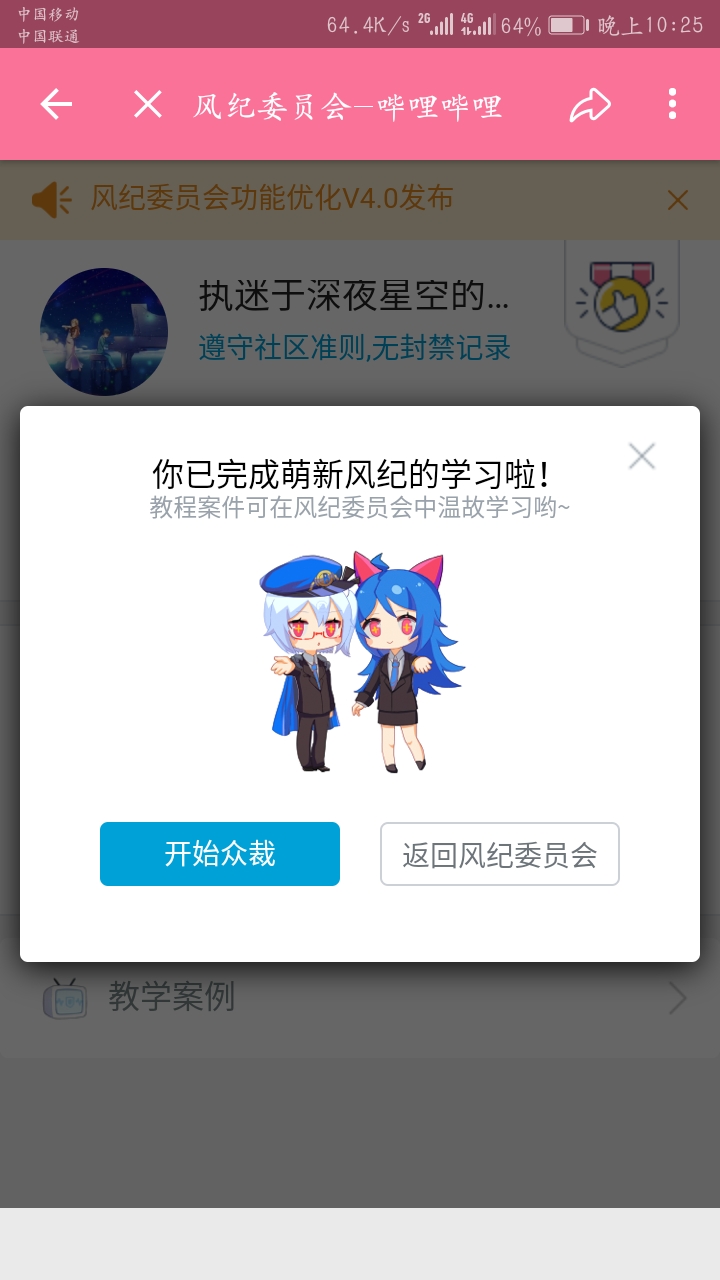Dismiss the V4.0 announcement banner

[678, 200]
